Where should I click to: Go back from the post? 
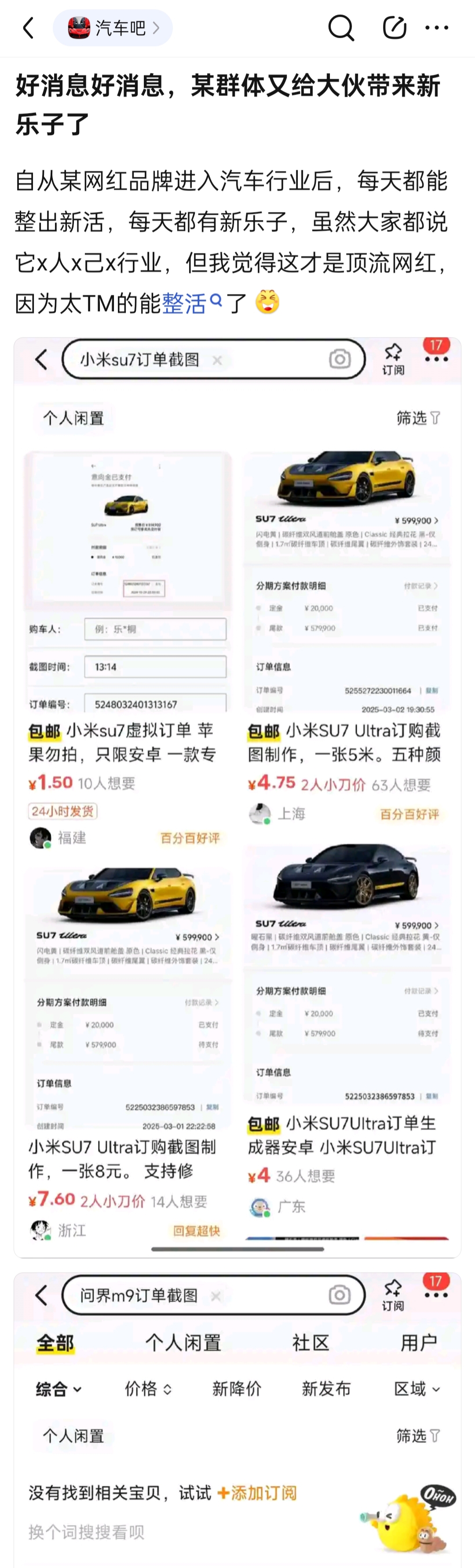coord(28,28)
